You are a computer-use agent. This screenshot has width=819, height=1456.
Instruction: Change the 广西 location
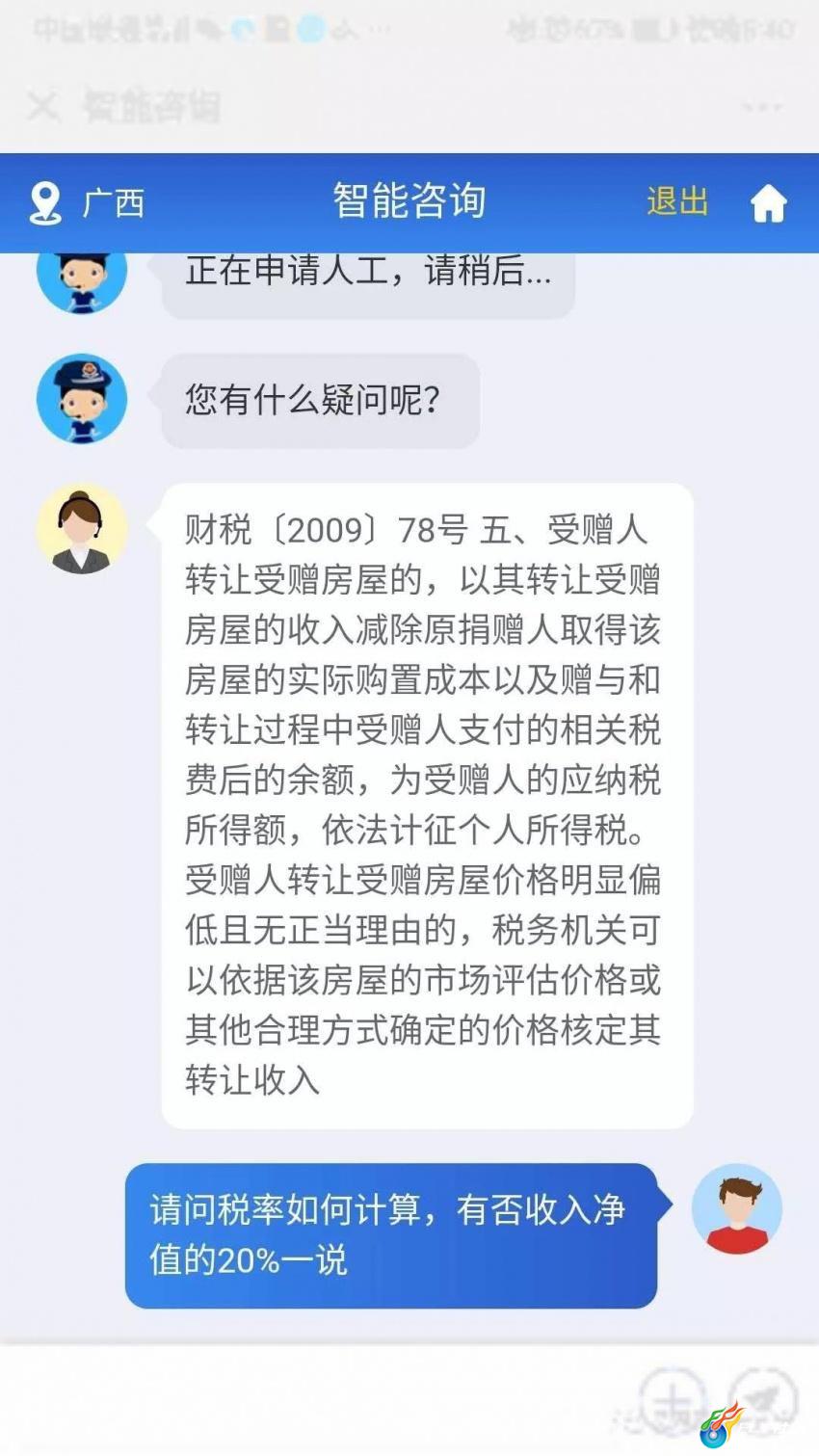(87, 203)
